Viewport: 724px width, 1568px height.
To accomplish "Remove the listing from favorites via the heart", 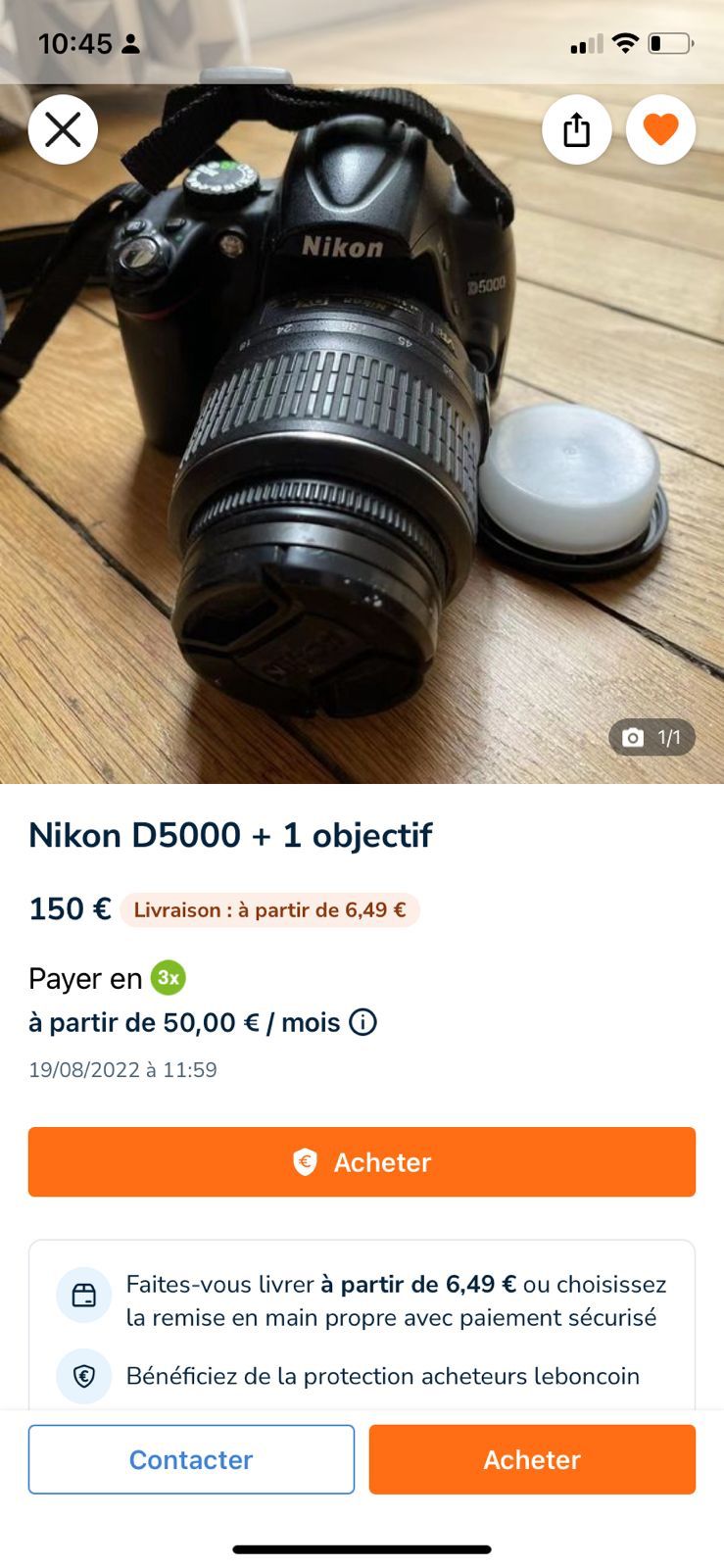I will point(660,129).
